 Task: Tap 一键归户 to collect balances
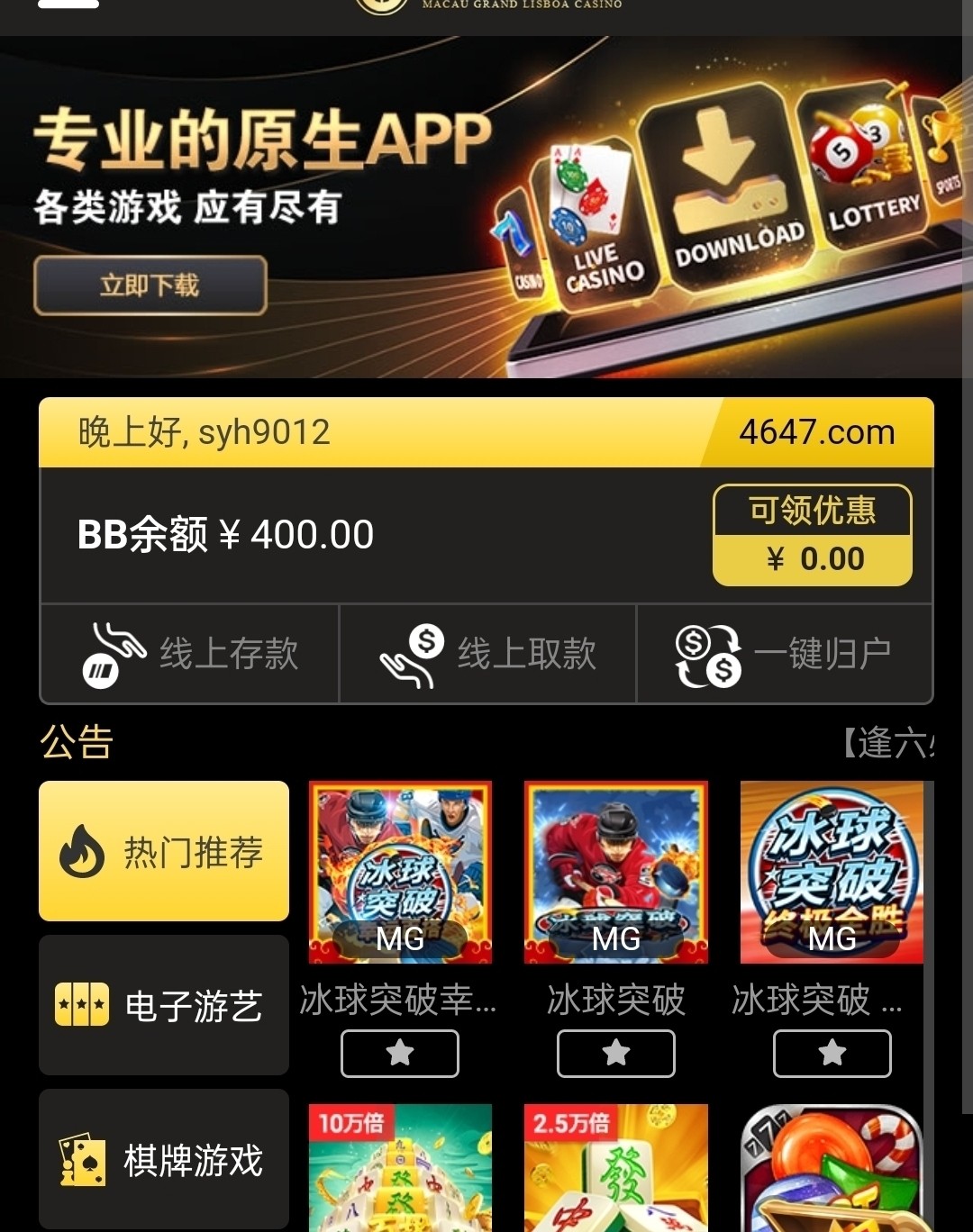click(784, 654)
